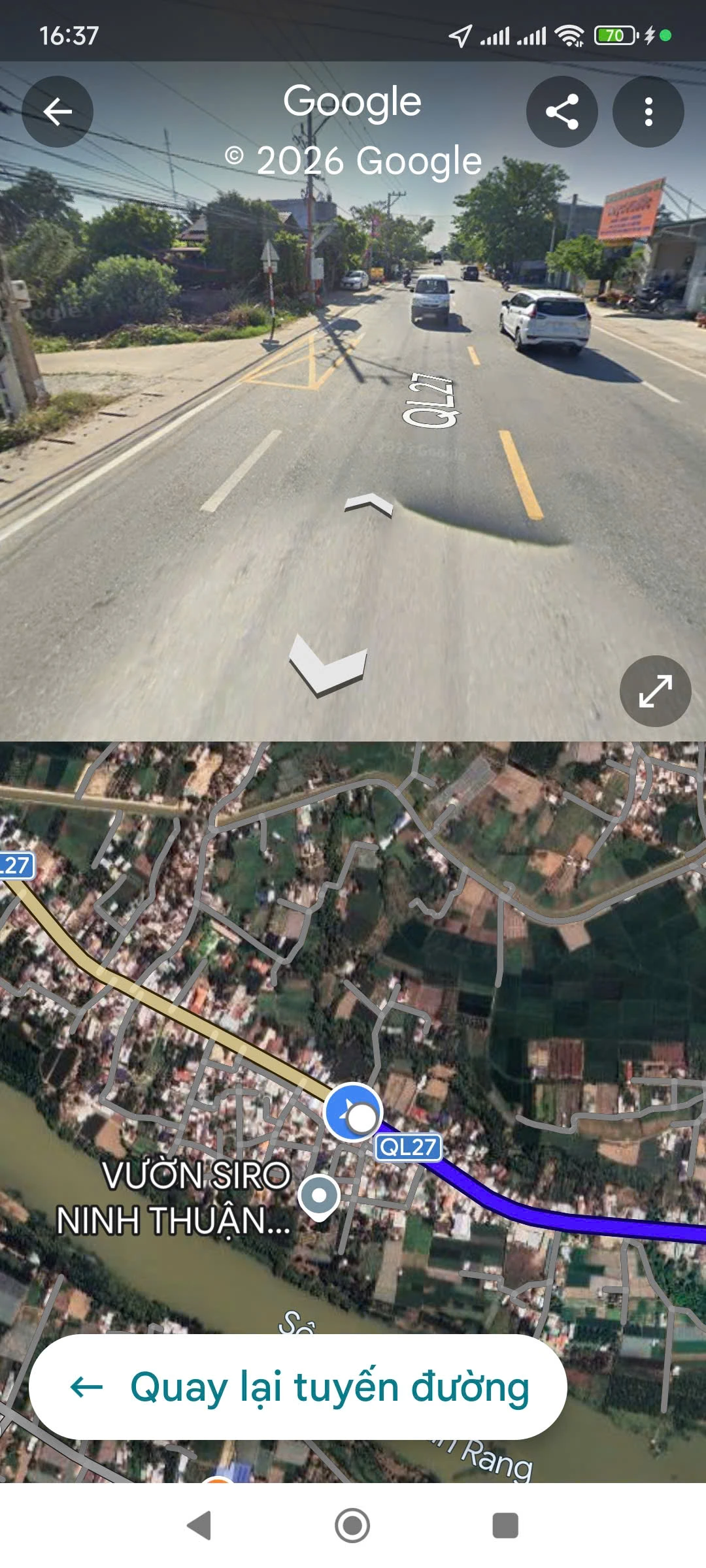Move backward with the lower street arrow

pyautogui.click(x=328, y=665)
